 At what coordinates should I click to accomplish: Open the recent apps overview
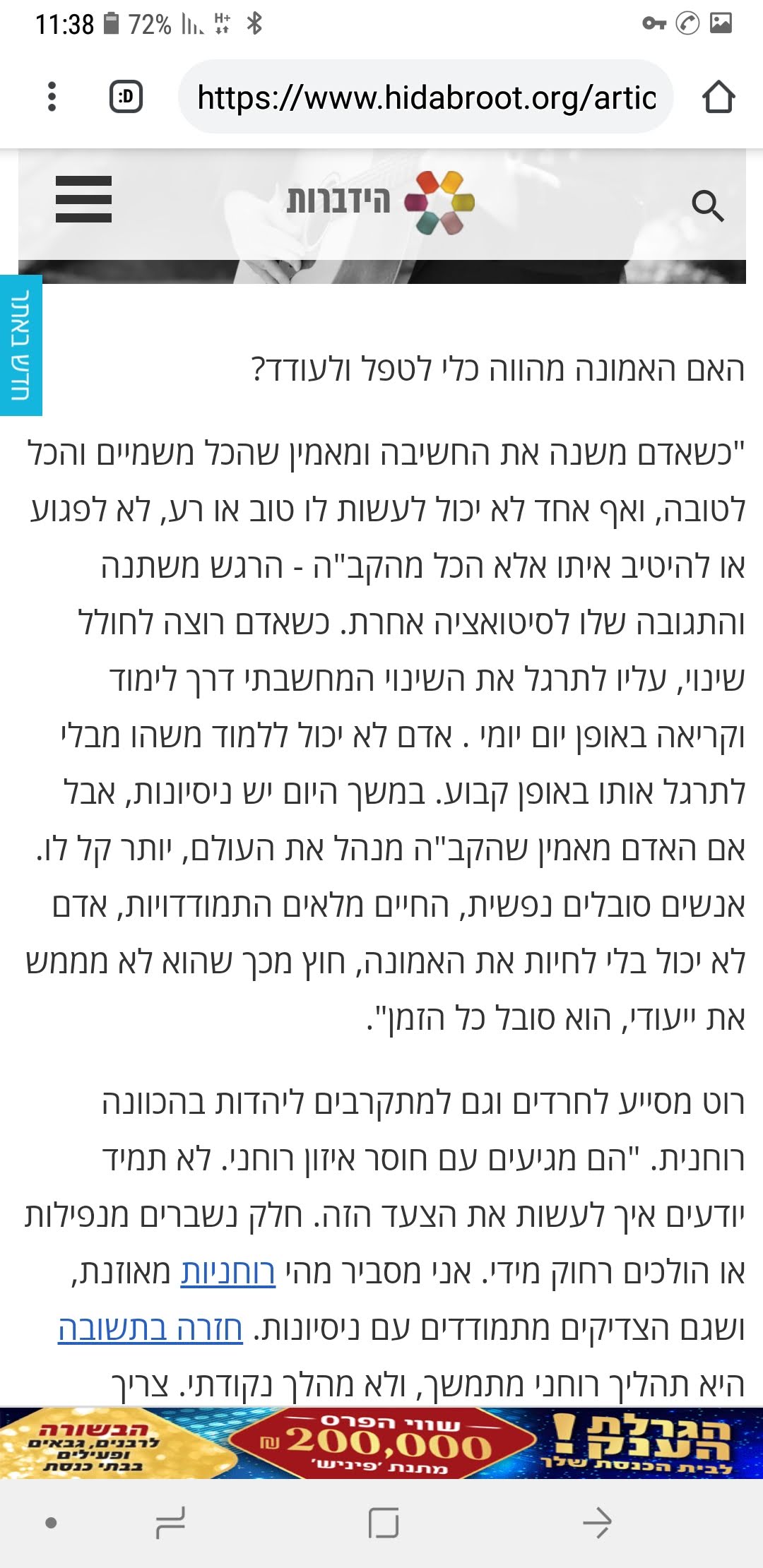coord(170,1521)
